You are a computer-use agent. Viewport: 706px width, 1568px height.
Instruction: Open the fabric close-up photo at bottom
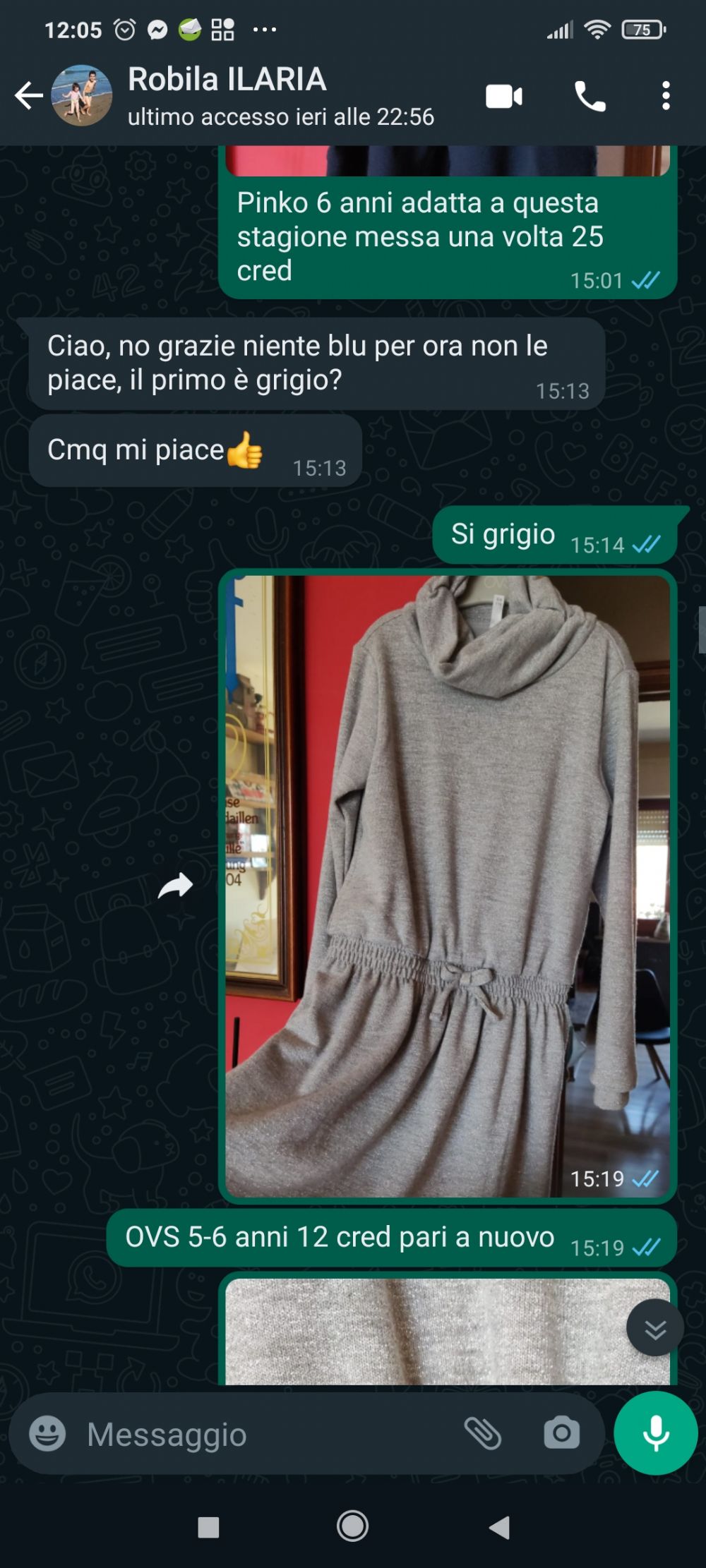click(448, 1331)
